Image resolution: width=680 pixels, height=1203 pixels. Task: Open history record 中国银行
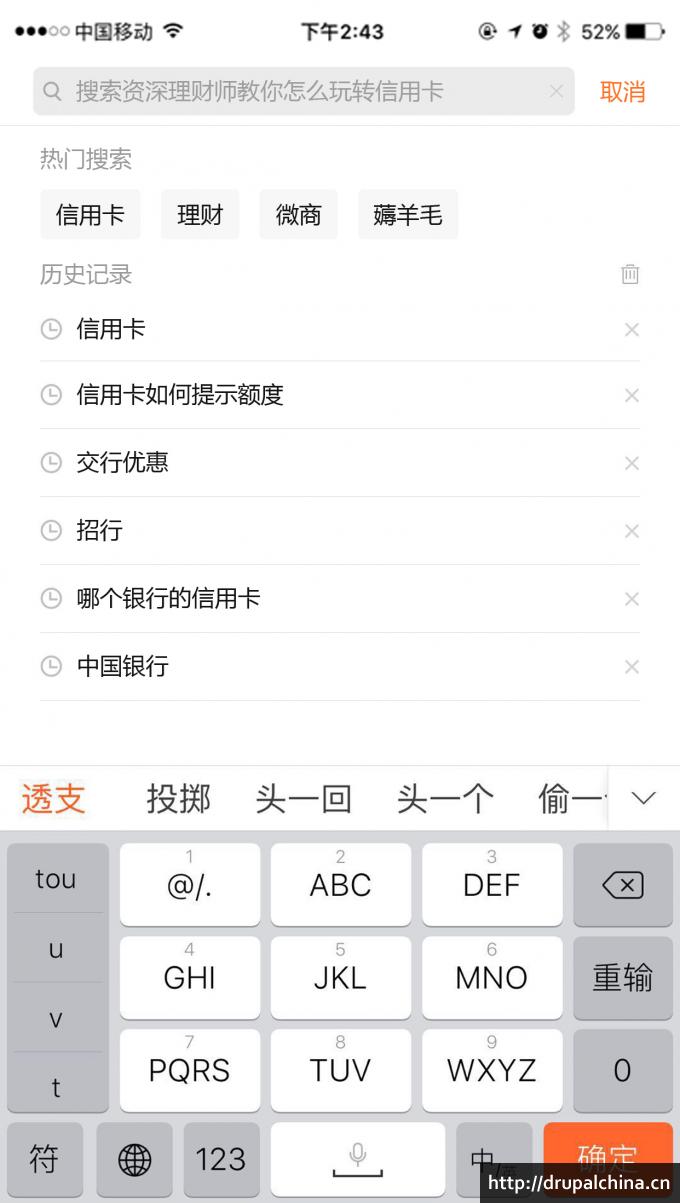pyautogui.click(x=122, y=667)
